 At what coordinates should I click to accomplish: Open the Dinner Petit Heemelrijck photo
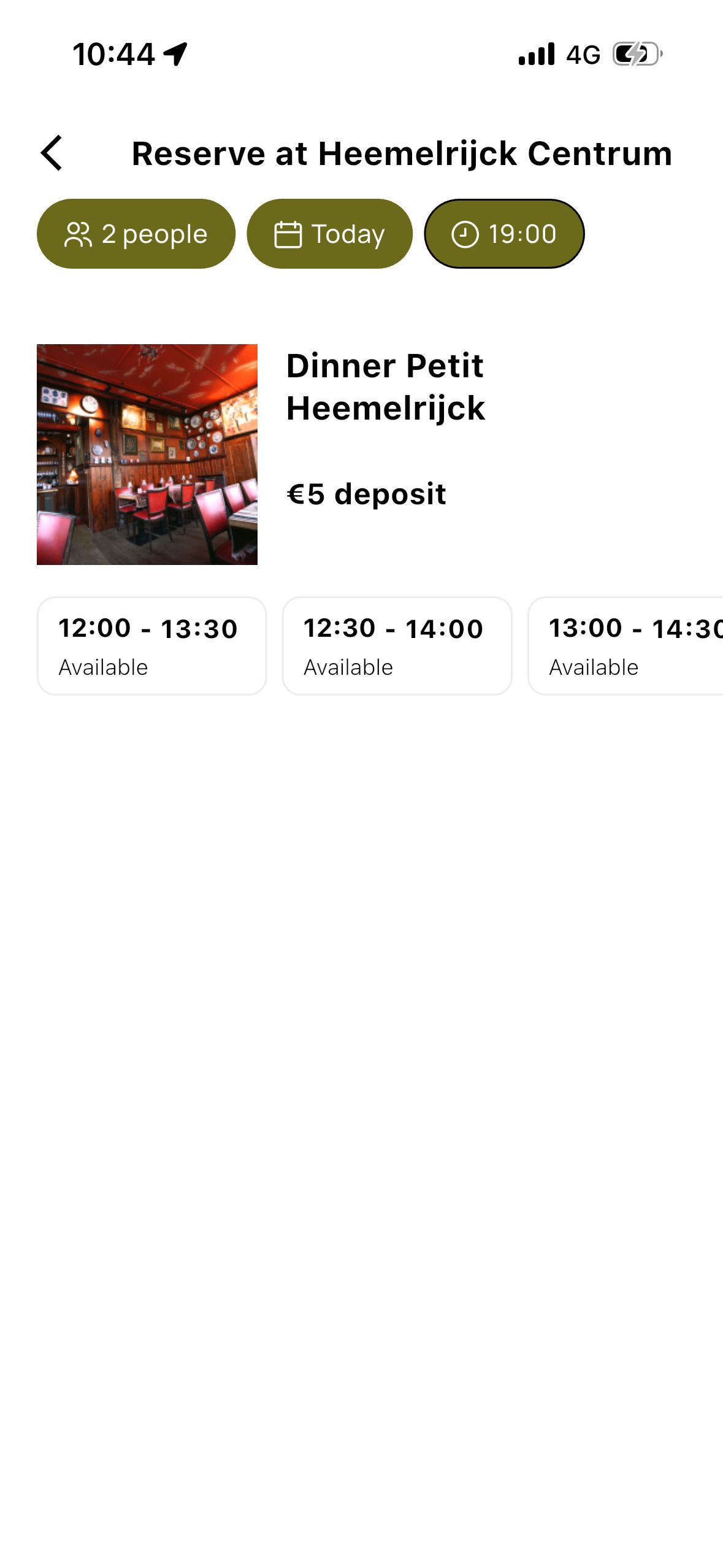tap(147, 454)
